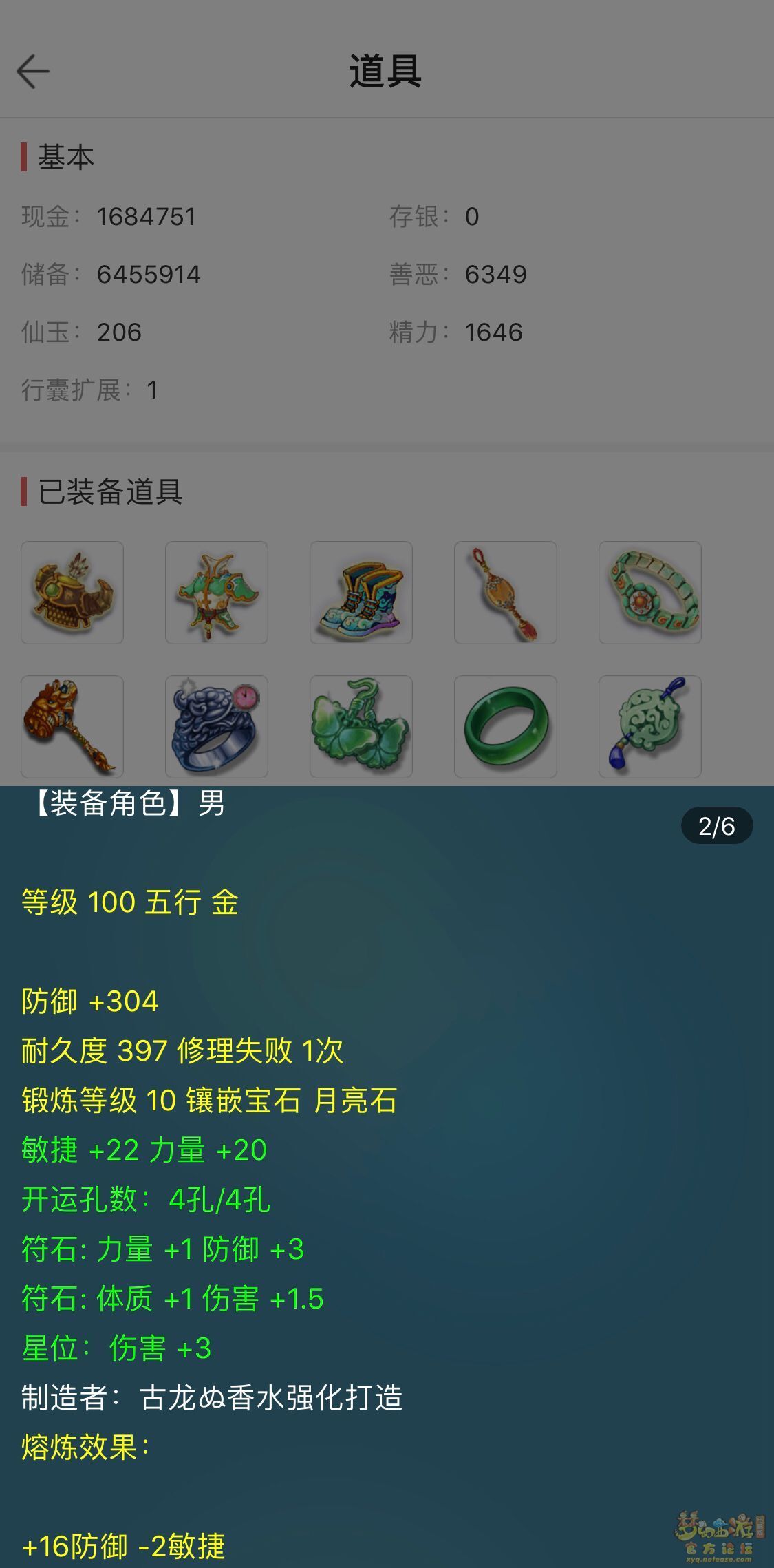
Task: Open the blue boots equipment item
Action: point(361,593)
